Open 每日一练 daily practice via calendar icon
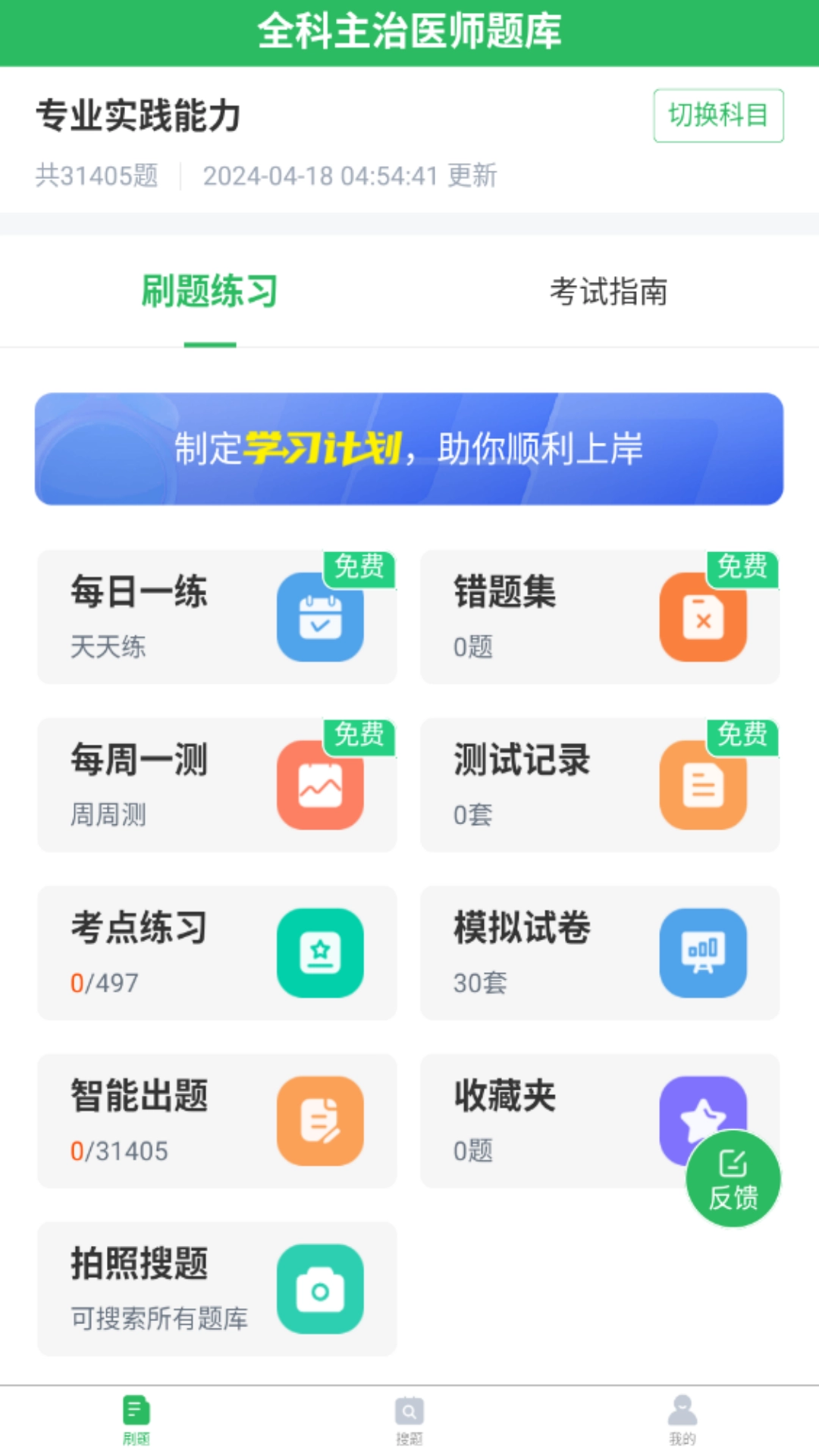Image resolution: width=819 pixels, height=1456 pixels. (x=320, y=617)
